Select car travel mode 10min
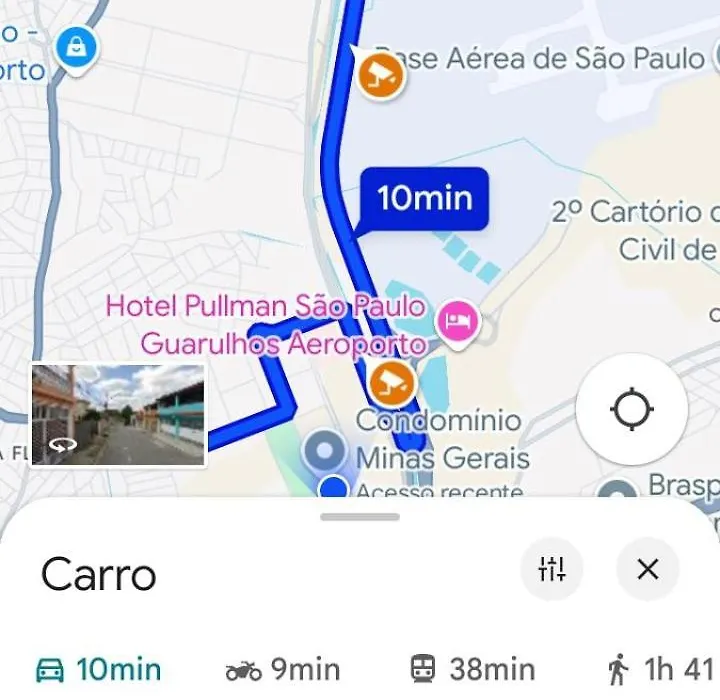Viewport: 720px width, 700px height. (98, 669)
